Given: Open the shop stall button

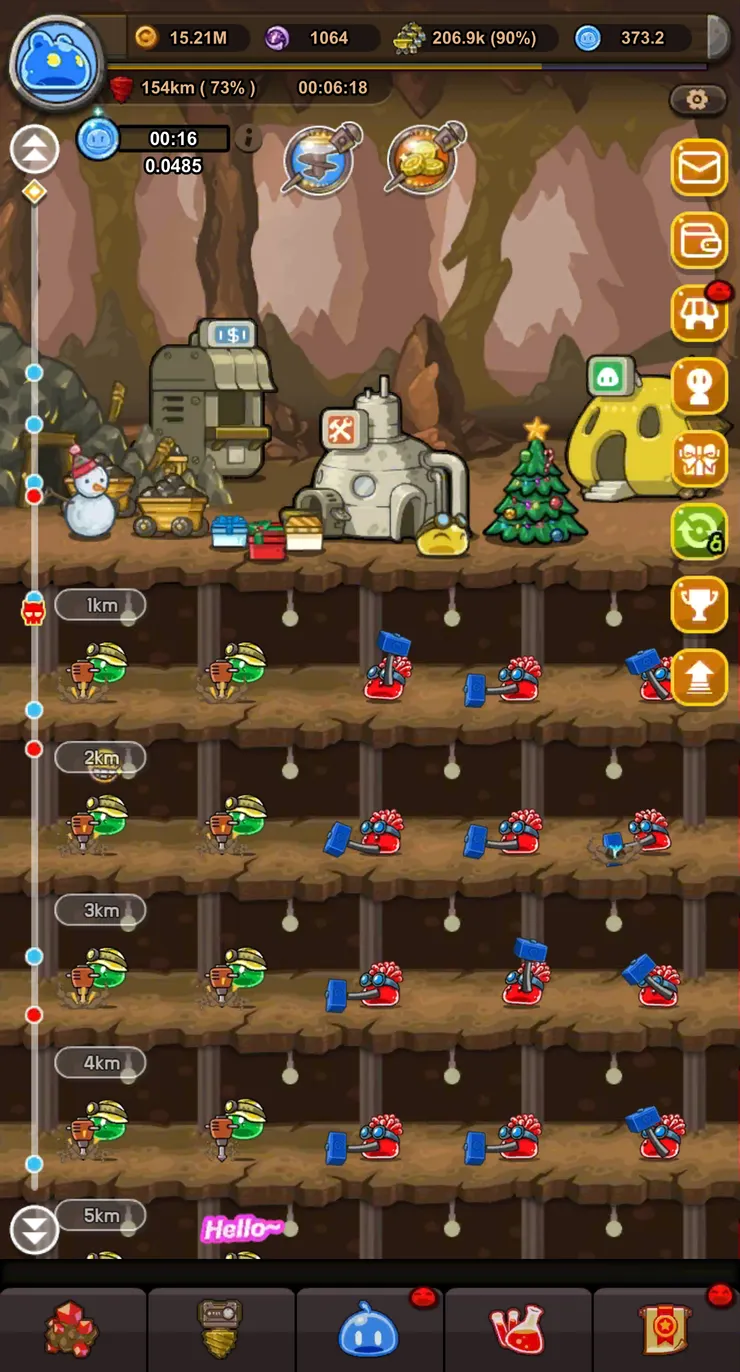Looking at the screenshot, I should [x=699, y=313].
